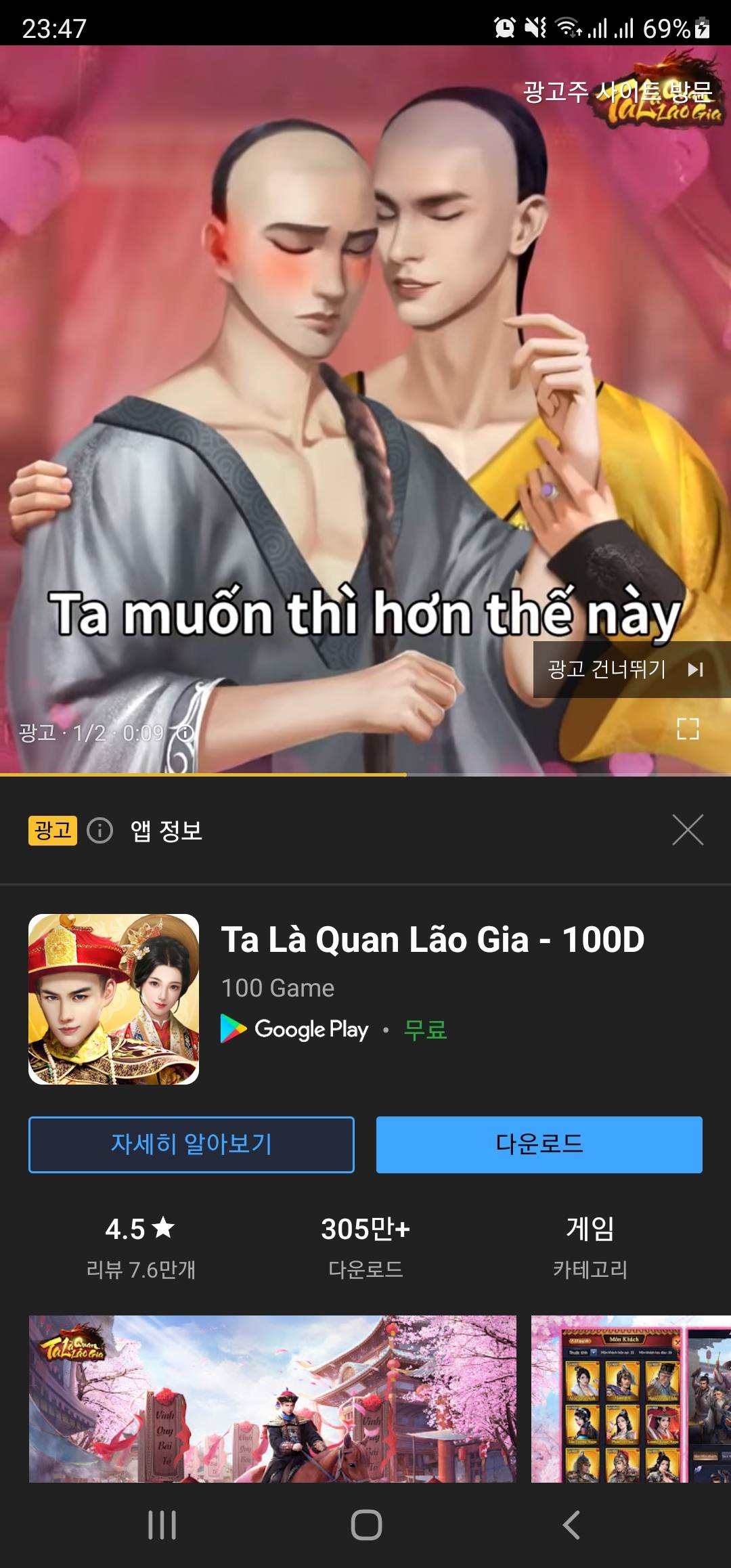Open ad info icon on video overlay
The width and height of the screenshot is (731, 1568).
pos(185,733)
